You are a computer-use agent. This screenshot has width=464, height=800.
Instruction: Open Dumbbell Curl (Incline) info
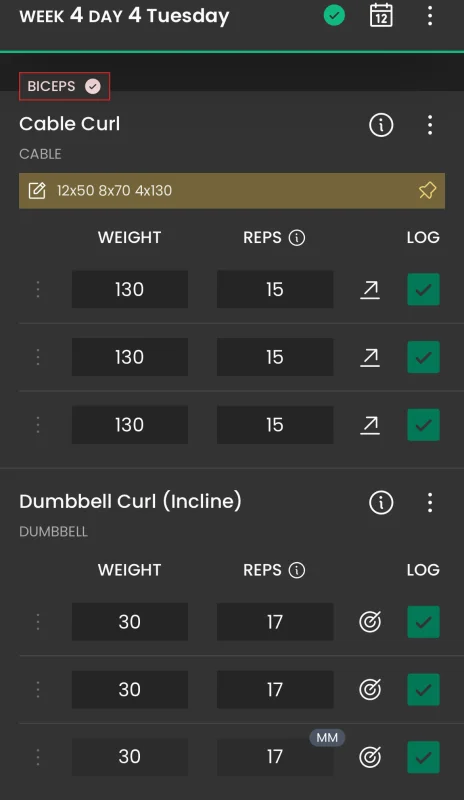[381, 503]
